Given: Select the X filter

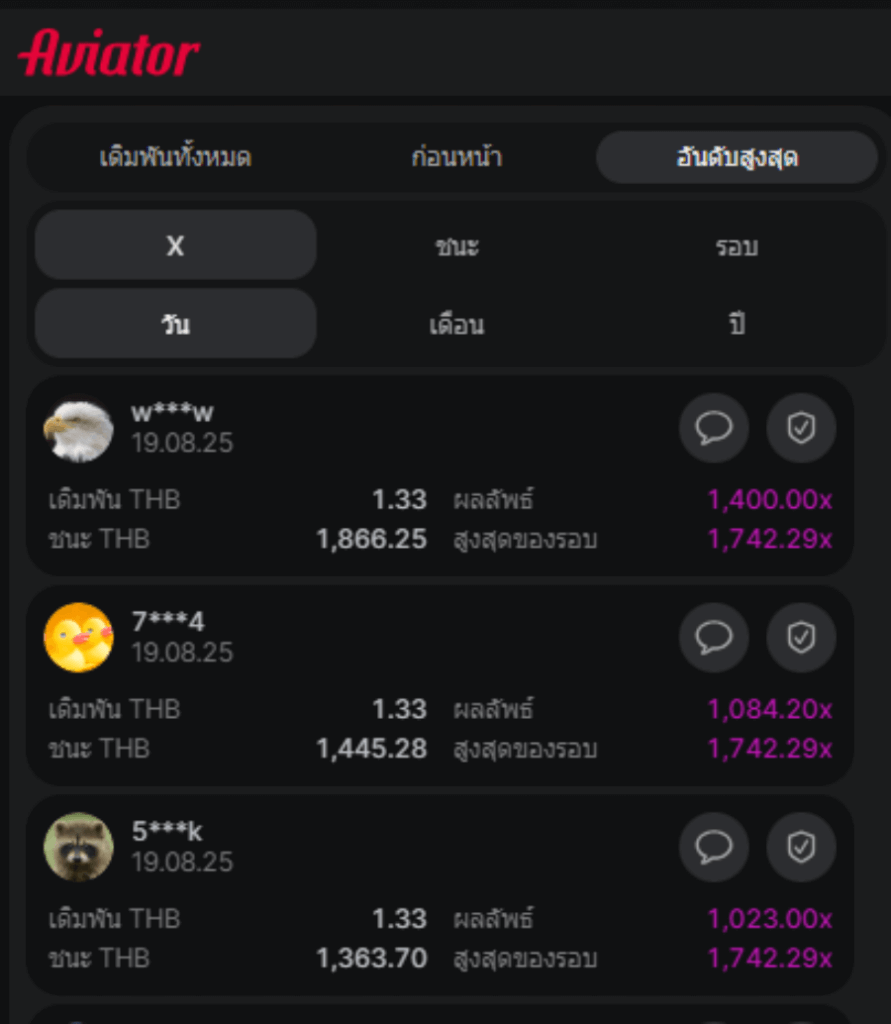Looking at the screenshot, I should [175, 245].
